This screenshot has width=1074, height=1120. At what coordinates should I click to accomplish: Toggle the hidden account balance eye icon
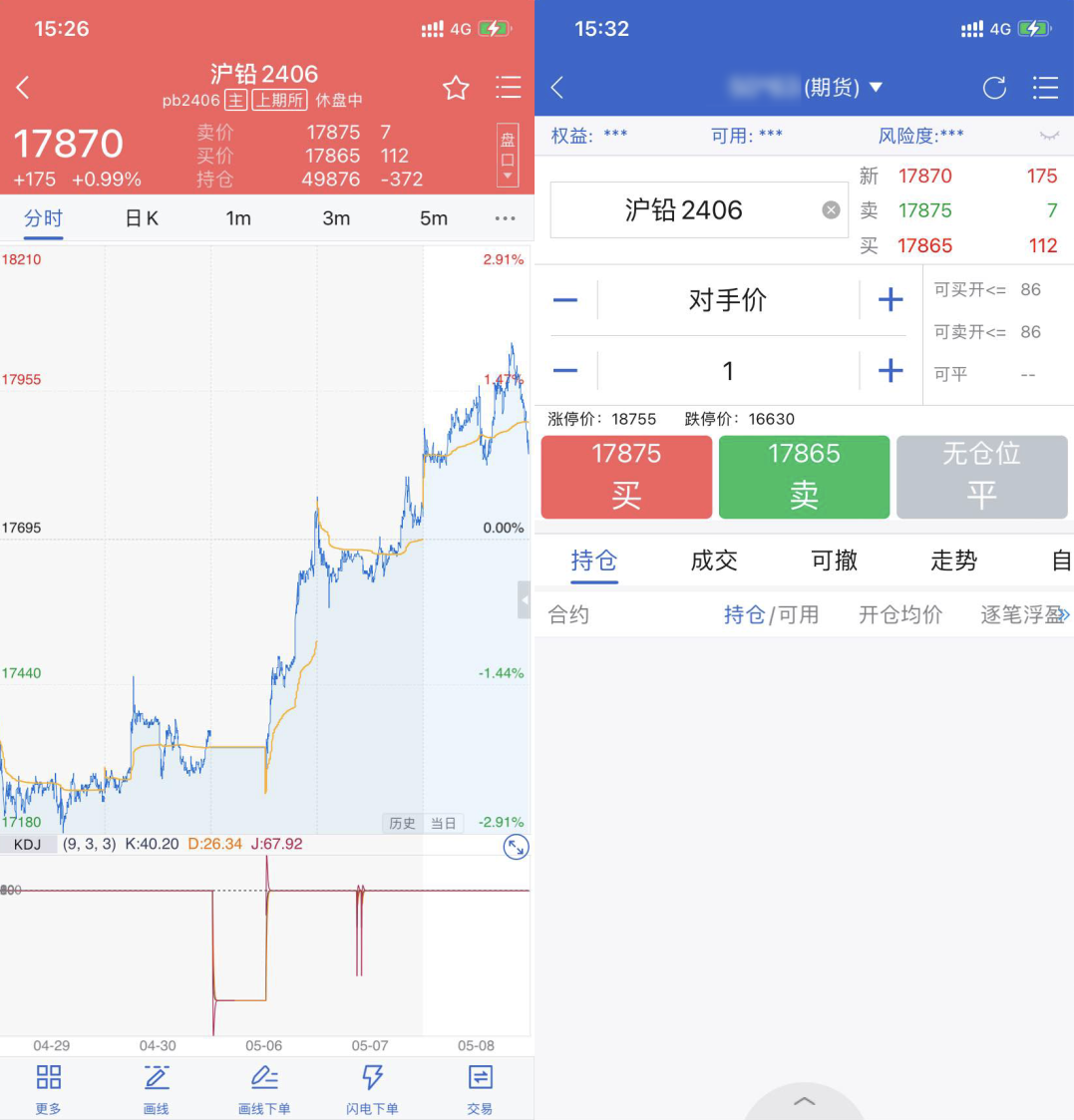coord(1049,136)
